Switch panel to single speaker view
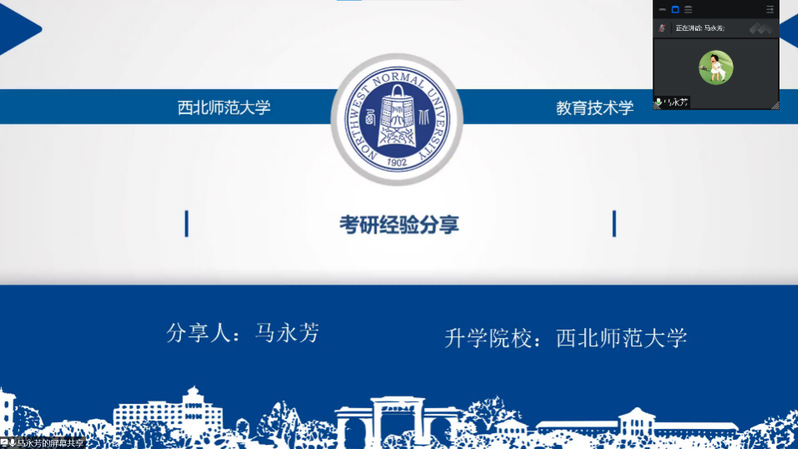The image size is (798, 449). tap(675, 9)
